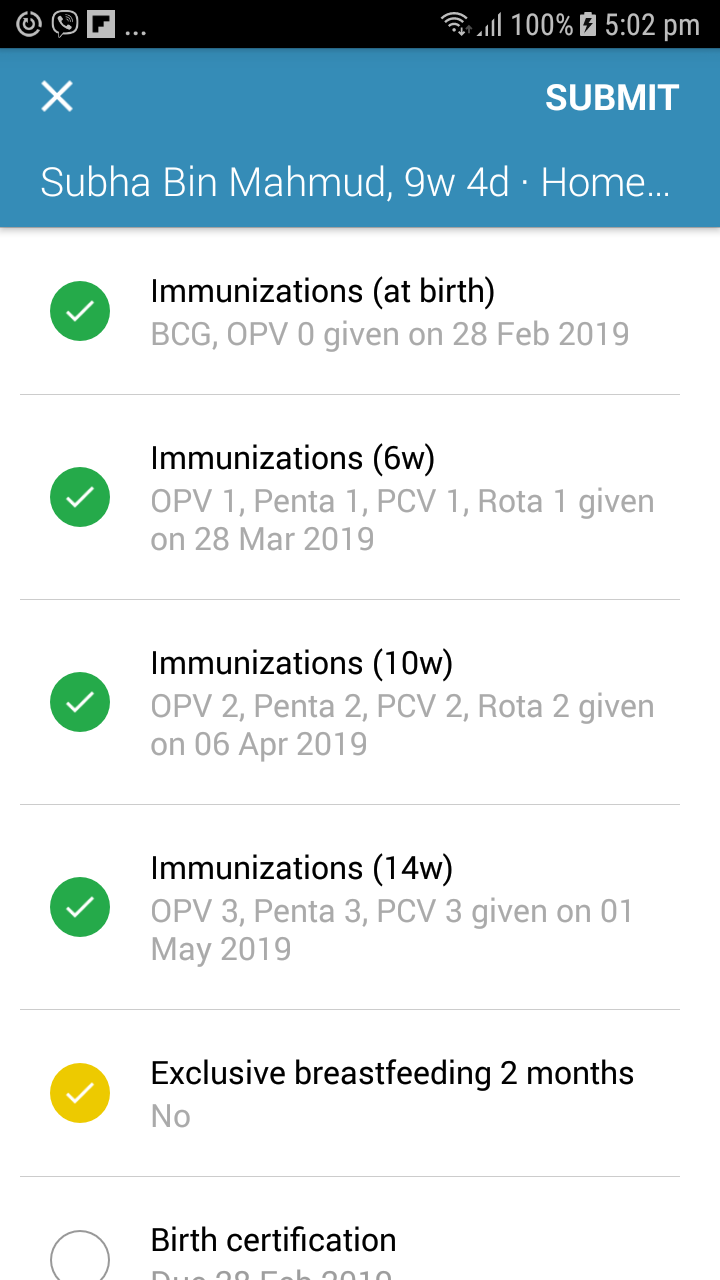This screenshot has height=1280, width=720.
Task: Tap the green checkmark next to Immunizations (14w)
Action: coord(79,907)
